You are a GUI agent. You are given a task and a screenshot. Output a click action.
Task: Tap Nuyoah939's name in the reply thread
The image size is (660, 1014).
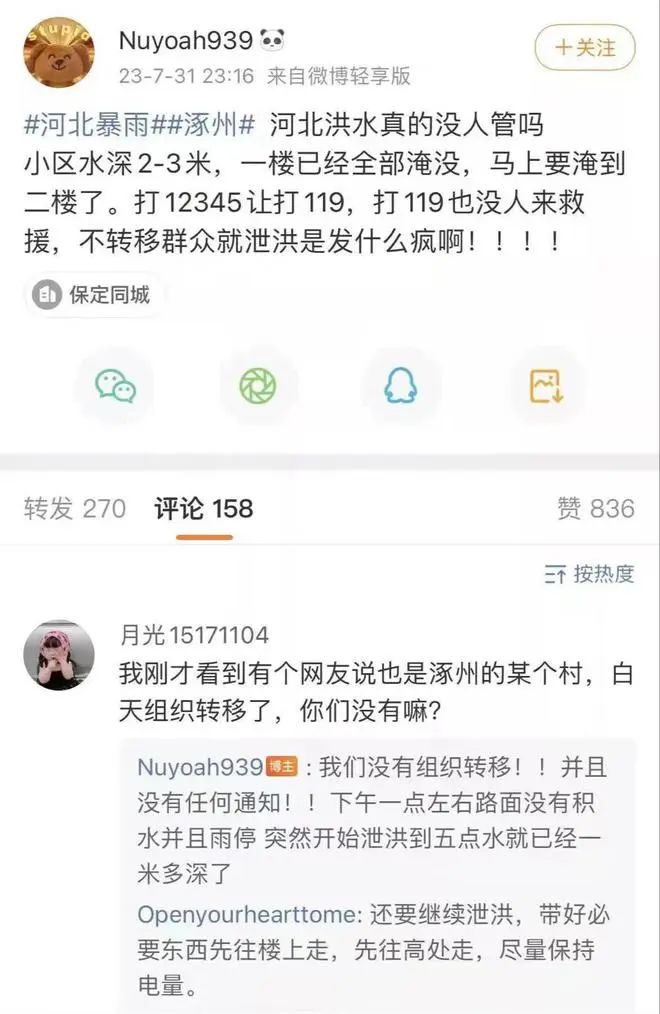(200, 767)
